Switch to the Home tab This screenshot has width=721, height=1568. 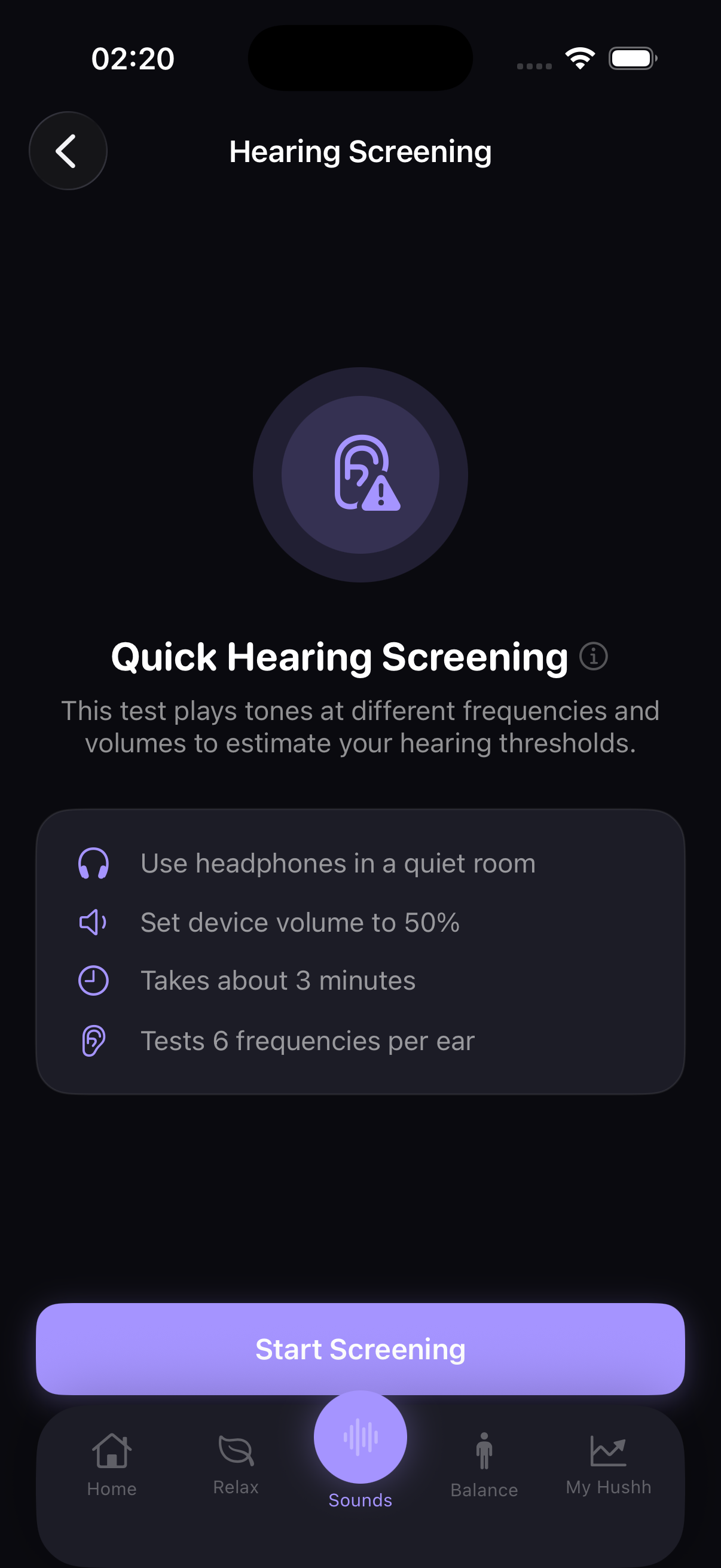tap(111, 1467)
